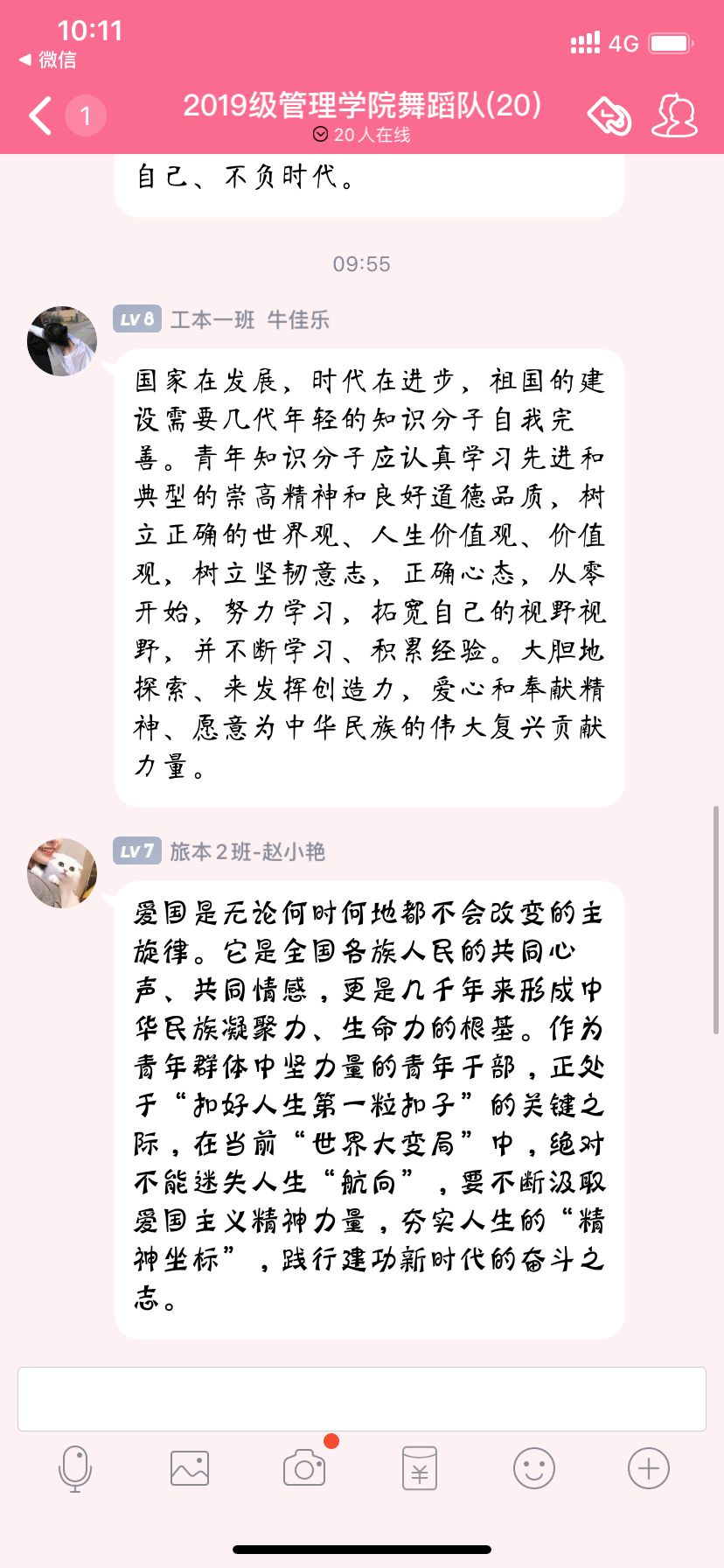Expand the 20人在线 online members indicator
Viewport: 724px width, 1568px height.
362,135
